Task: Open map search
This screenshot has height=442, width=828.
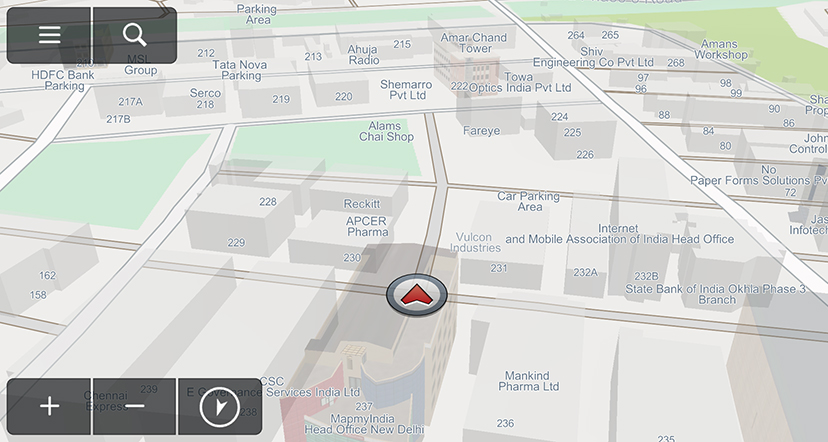Action: click(135, 36)
